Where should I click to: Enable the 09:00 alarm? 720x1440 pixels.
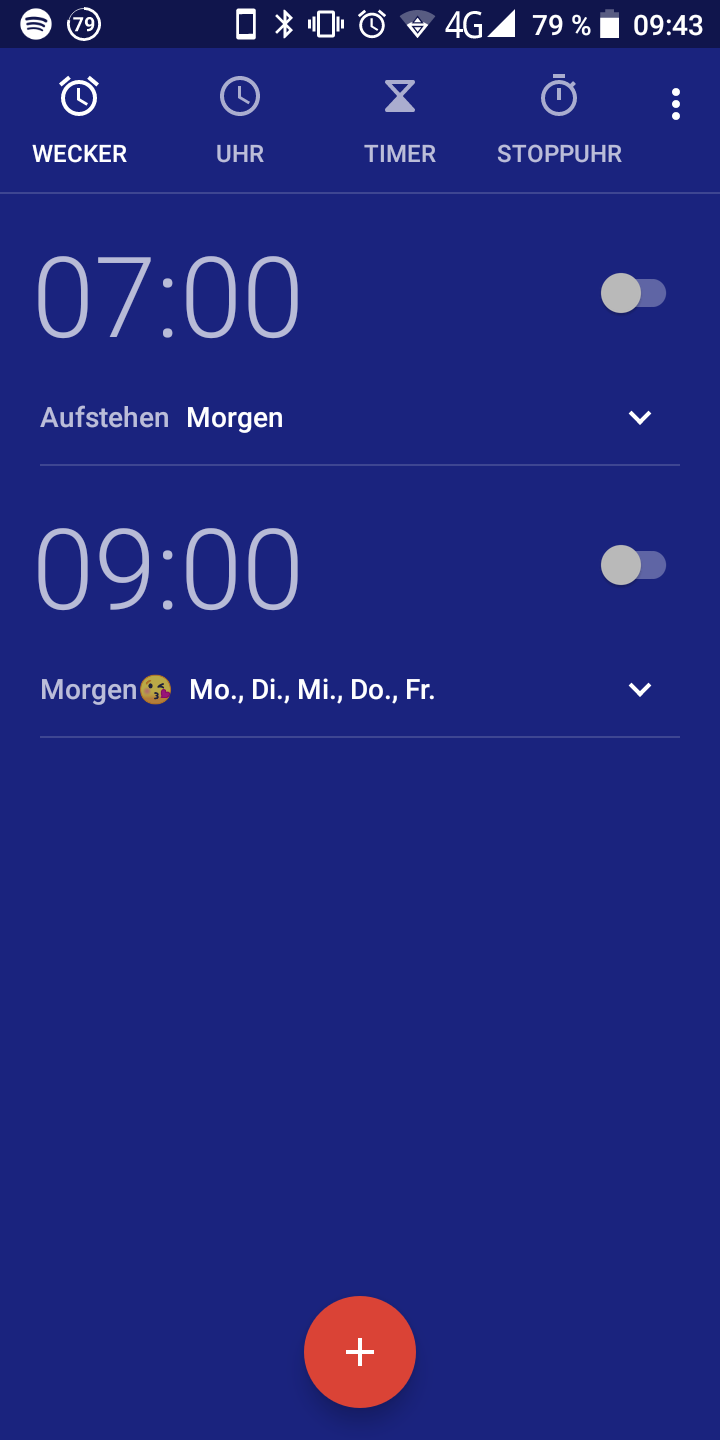(634, 565)
